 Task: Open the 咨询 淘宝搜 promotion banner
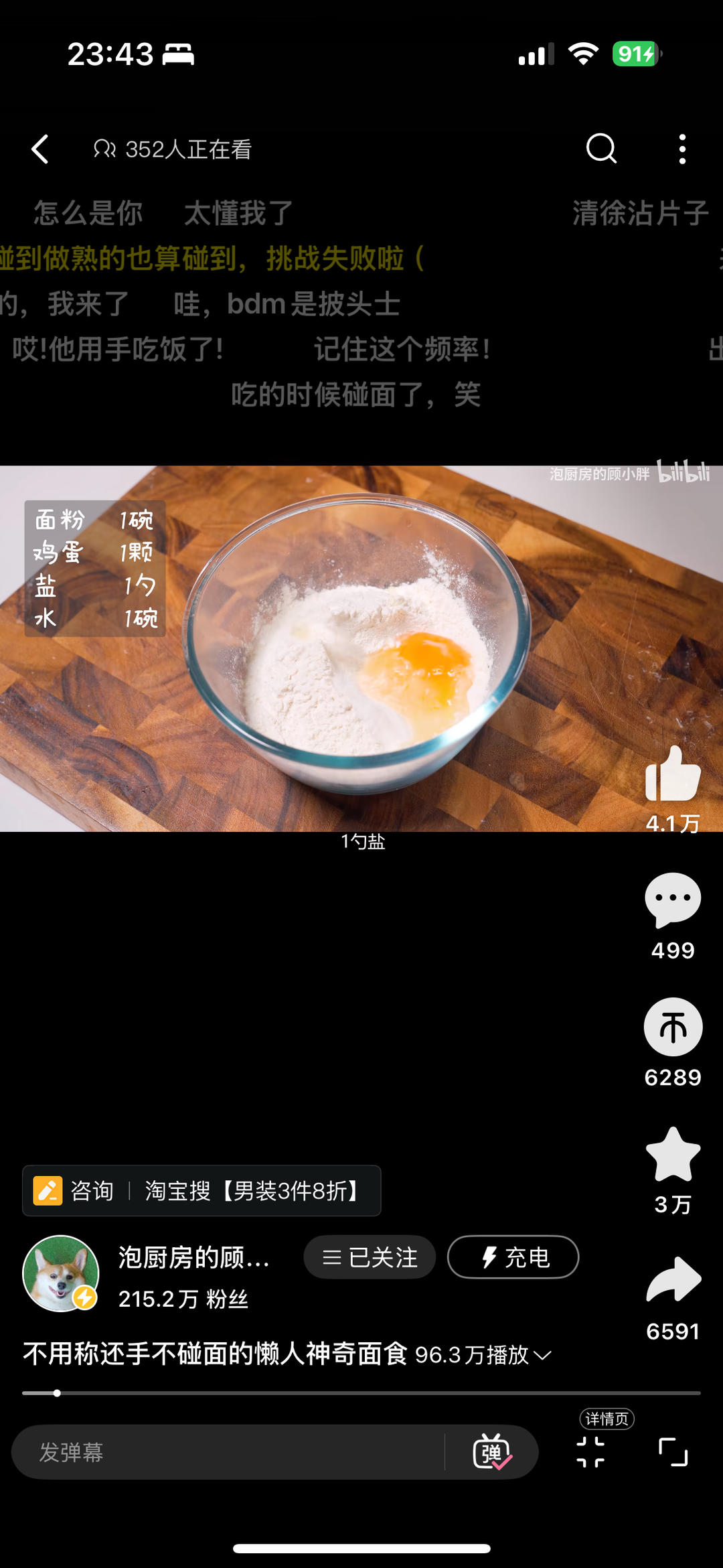[202, 1191]
